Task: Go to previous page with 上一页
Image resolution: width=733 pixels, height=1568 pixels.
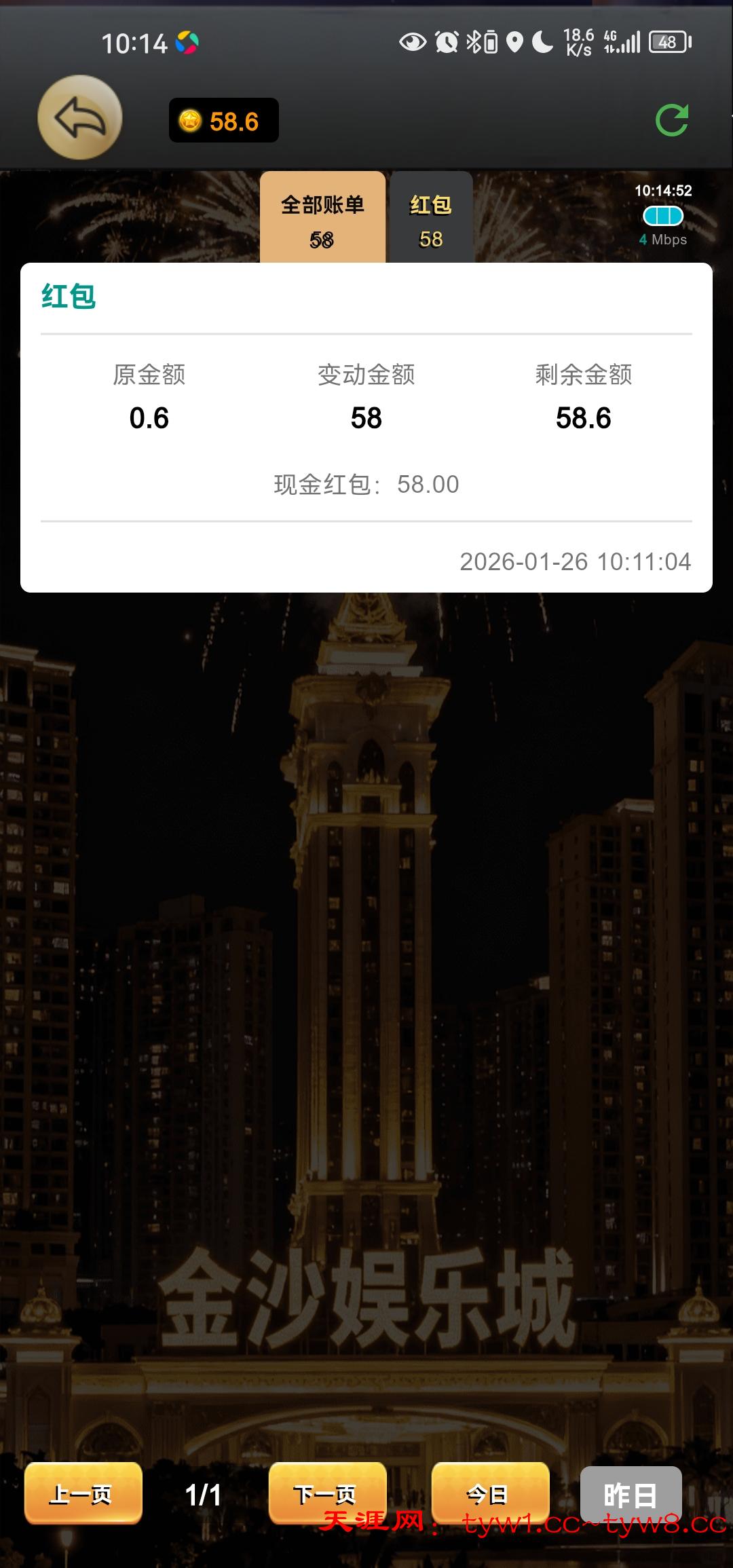Action: click(83, 1493)
